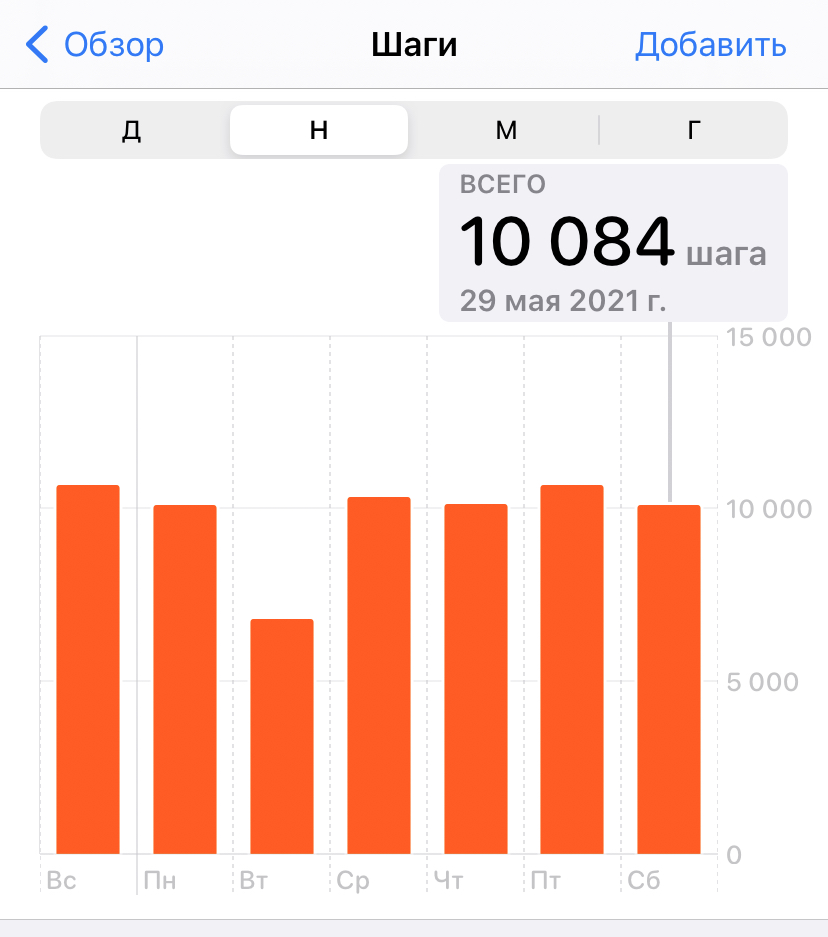This screenshot has height=937, width=828.
Task: Select the Чт bar in chart
Action: [x=476, y=680]
